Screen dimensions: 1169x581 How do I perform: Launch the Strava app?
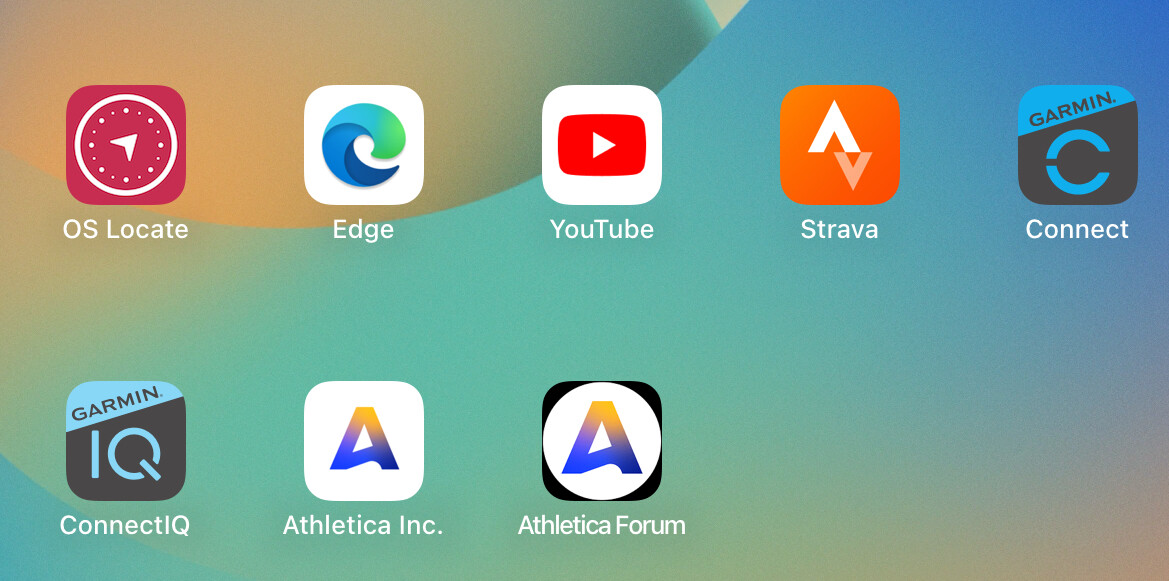point(840,145)
